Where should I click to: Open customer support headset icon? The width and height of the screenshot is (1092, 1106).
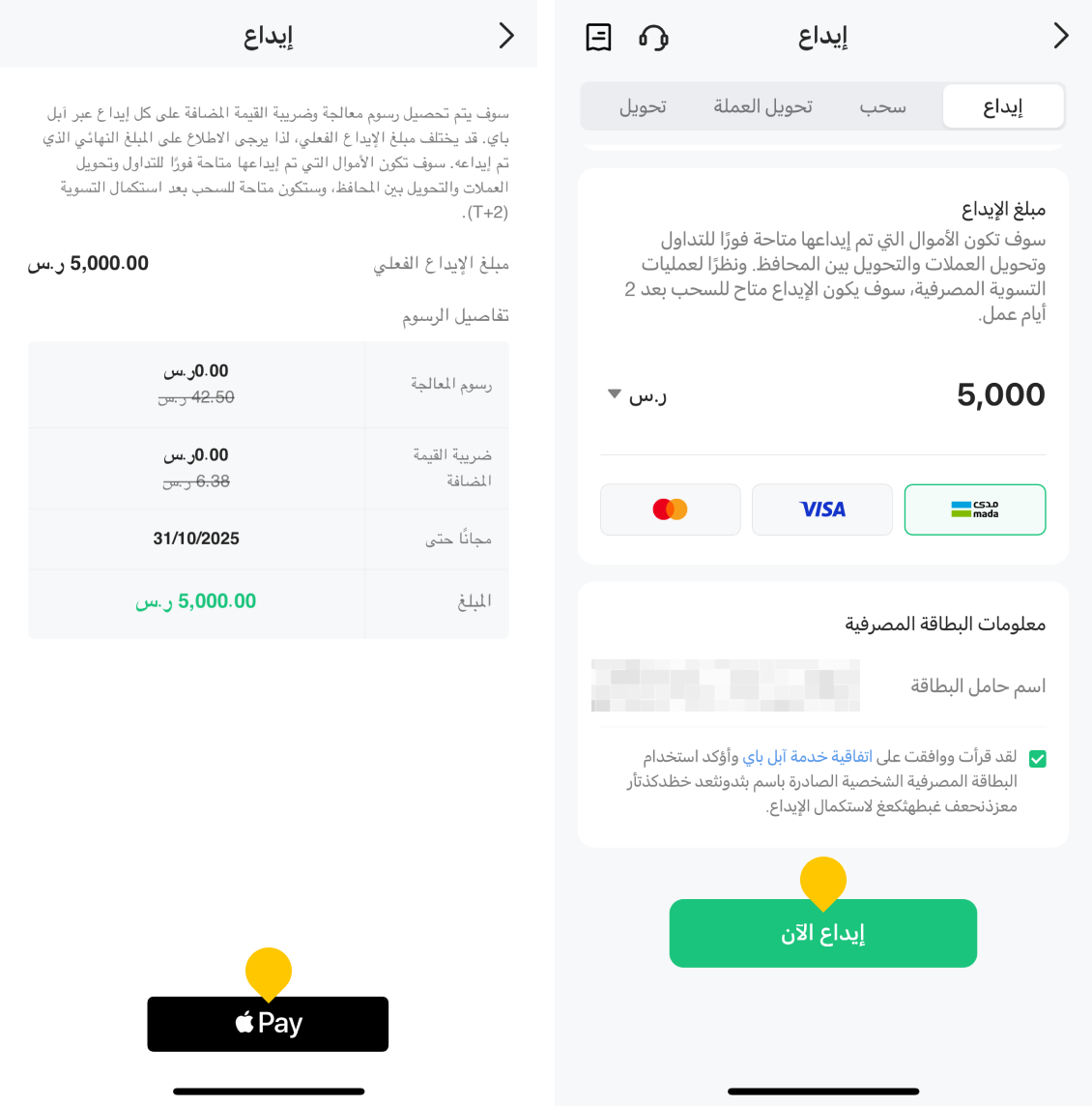[654, 38]
